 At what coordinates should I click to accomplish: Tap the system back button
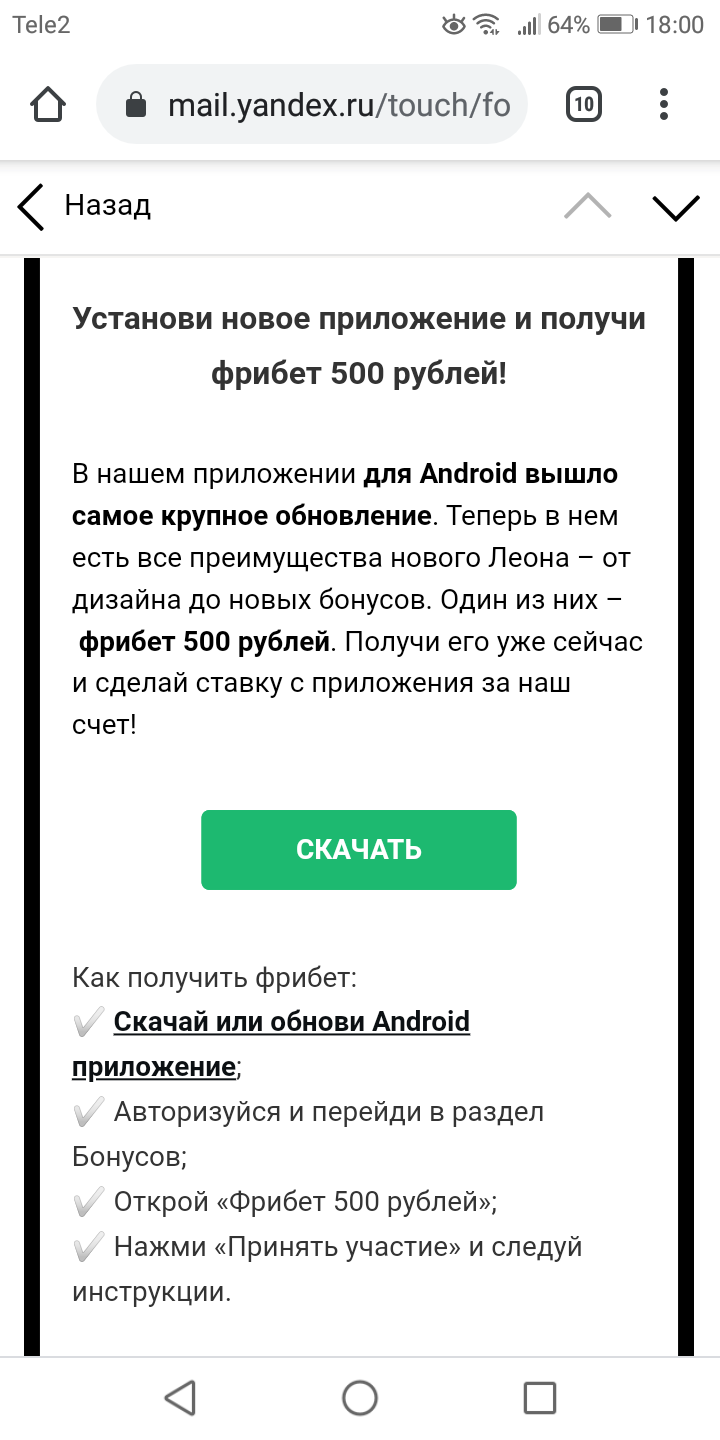tap(180, 1397)
